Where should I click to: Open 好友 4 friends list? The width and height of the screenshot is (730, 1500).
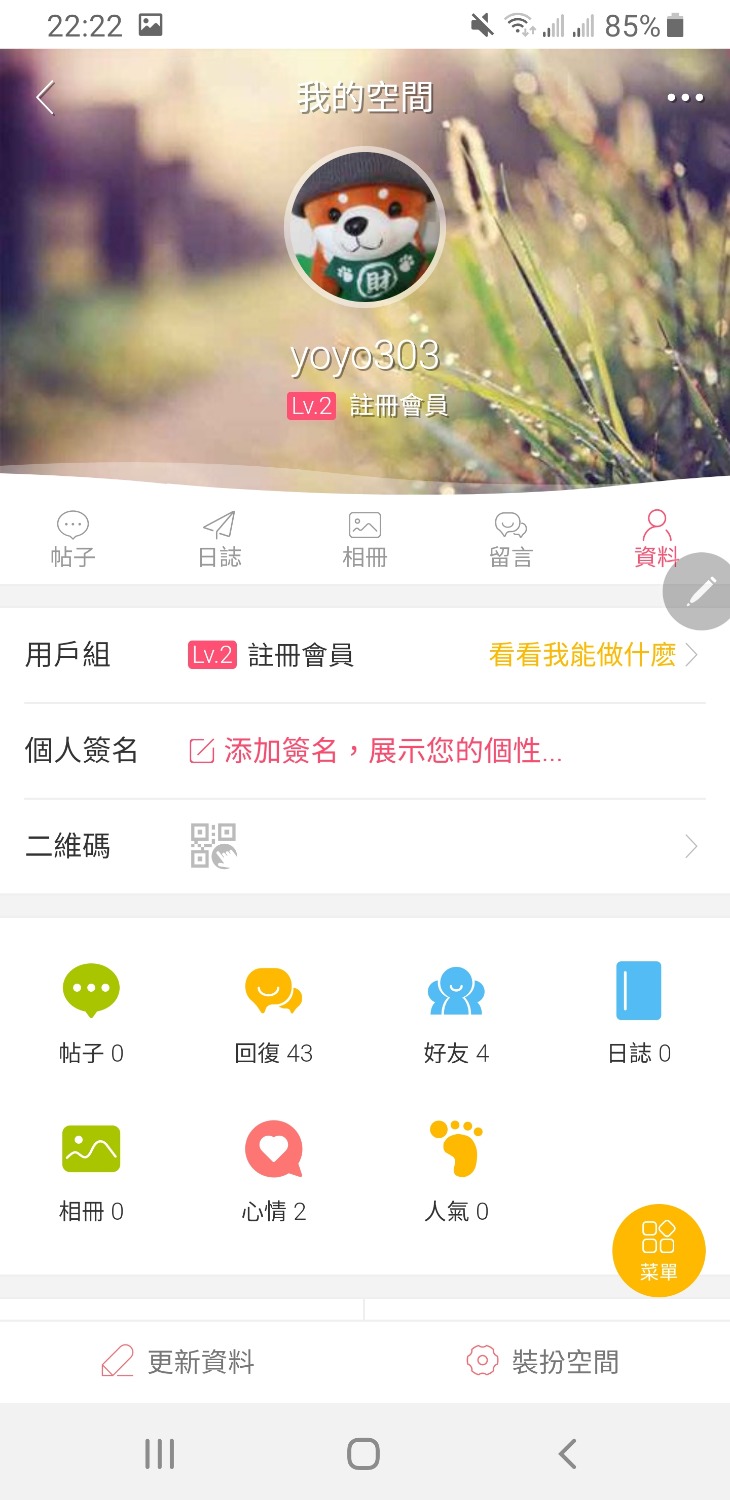pos(456,1011)
